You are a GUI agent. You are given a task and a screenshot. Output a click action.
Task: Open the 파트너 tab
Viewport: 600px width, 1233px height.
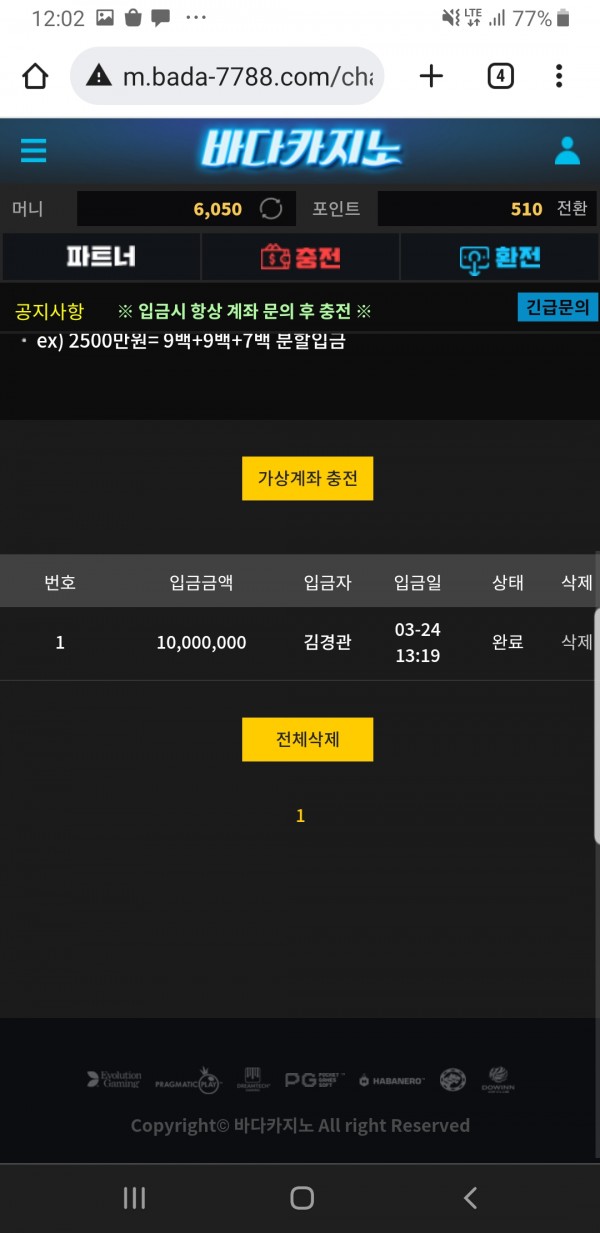point(101,257)
